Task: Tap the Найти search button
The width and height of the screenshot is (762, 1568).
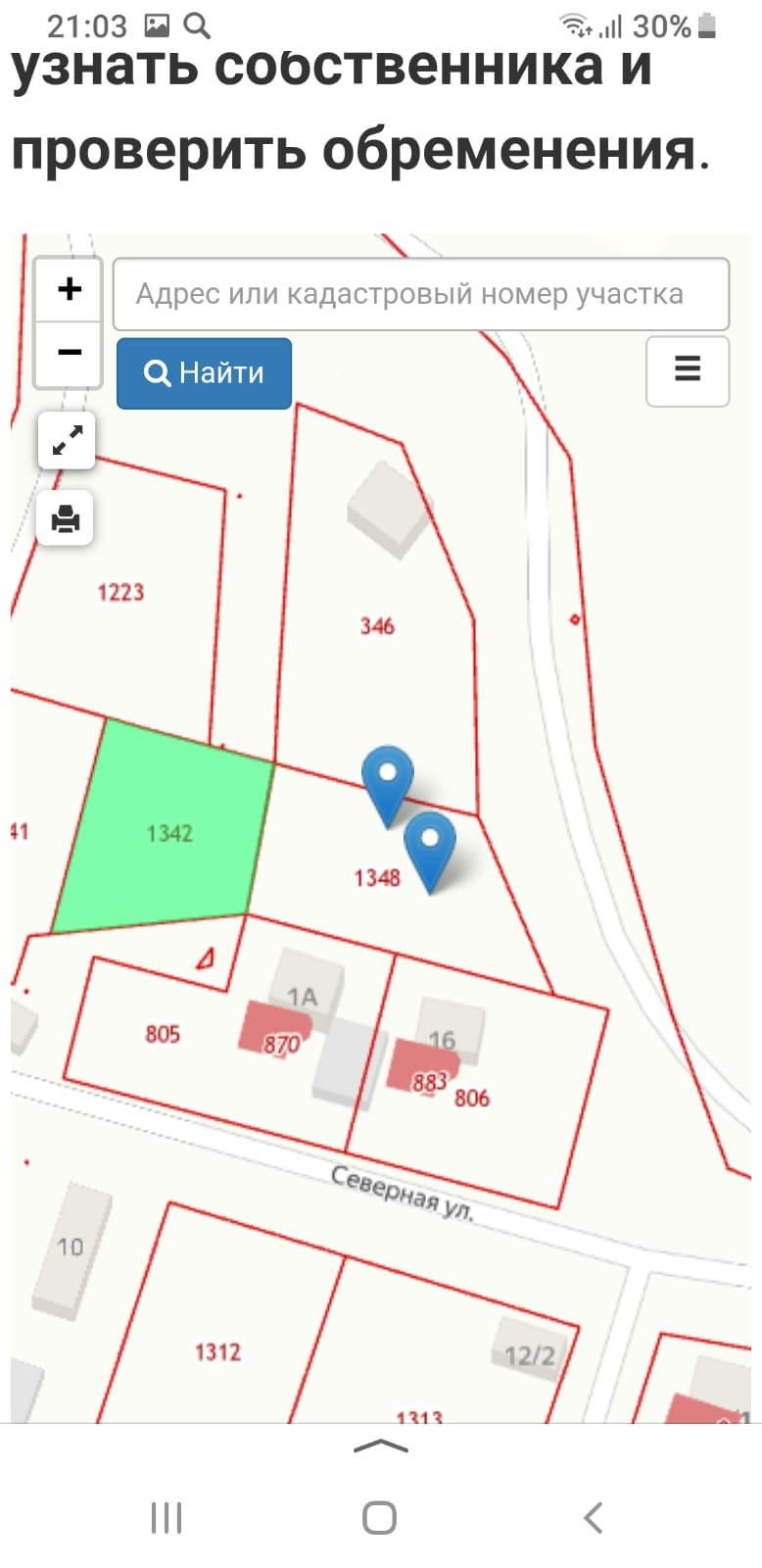Action: click(204, 373)
